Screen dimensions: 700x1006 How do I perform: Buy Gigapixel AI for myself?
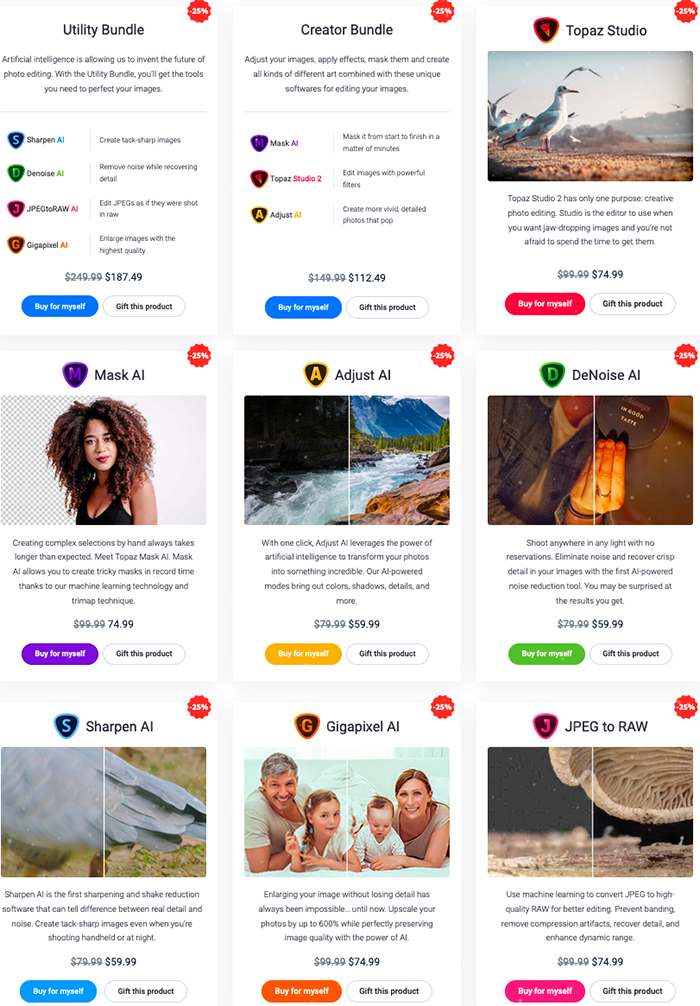(x=303, y=991)
